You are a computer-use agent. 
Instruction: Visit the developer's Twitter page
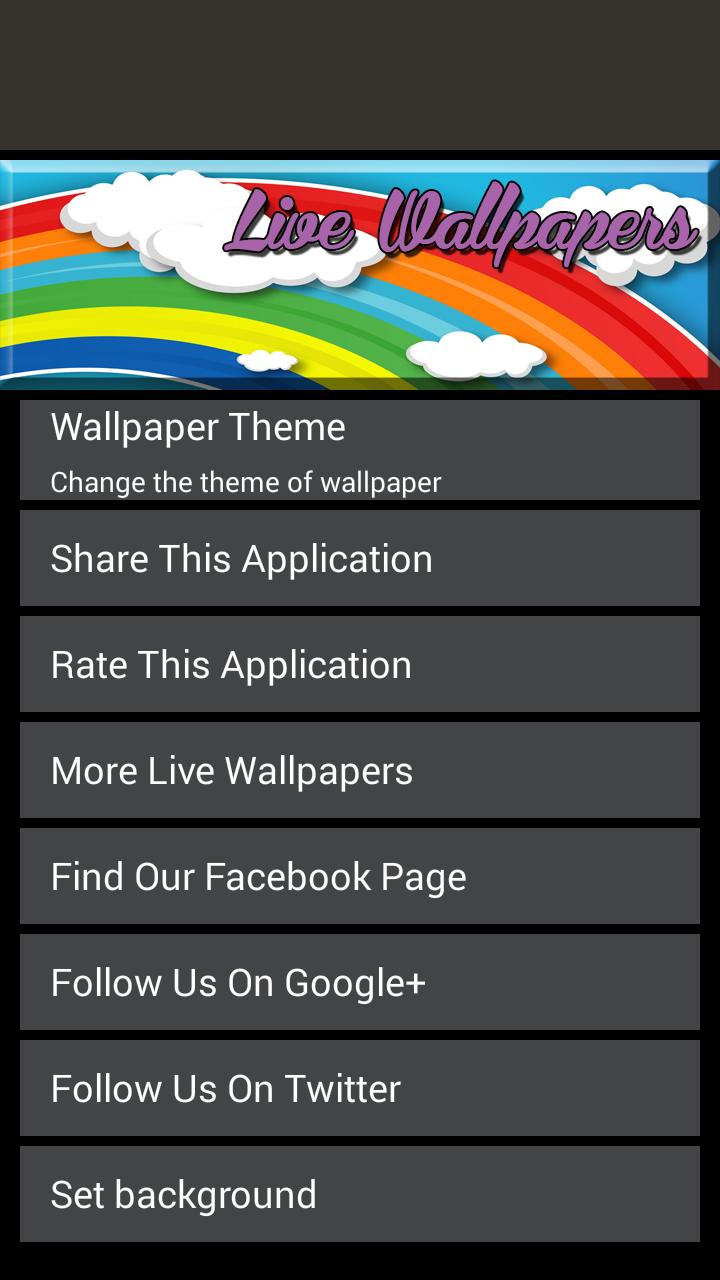[360, 1087]
